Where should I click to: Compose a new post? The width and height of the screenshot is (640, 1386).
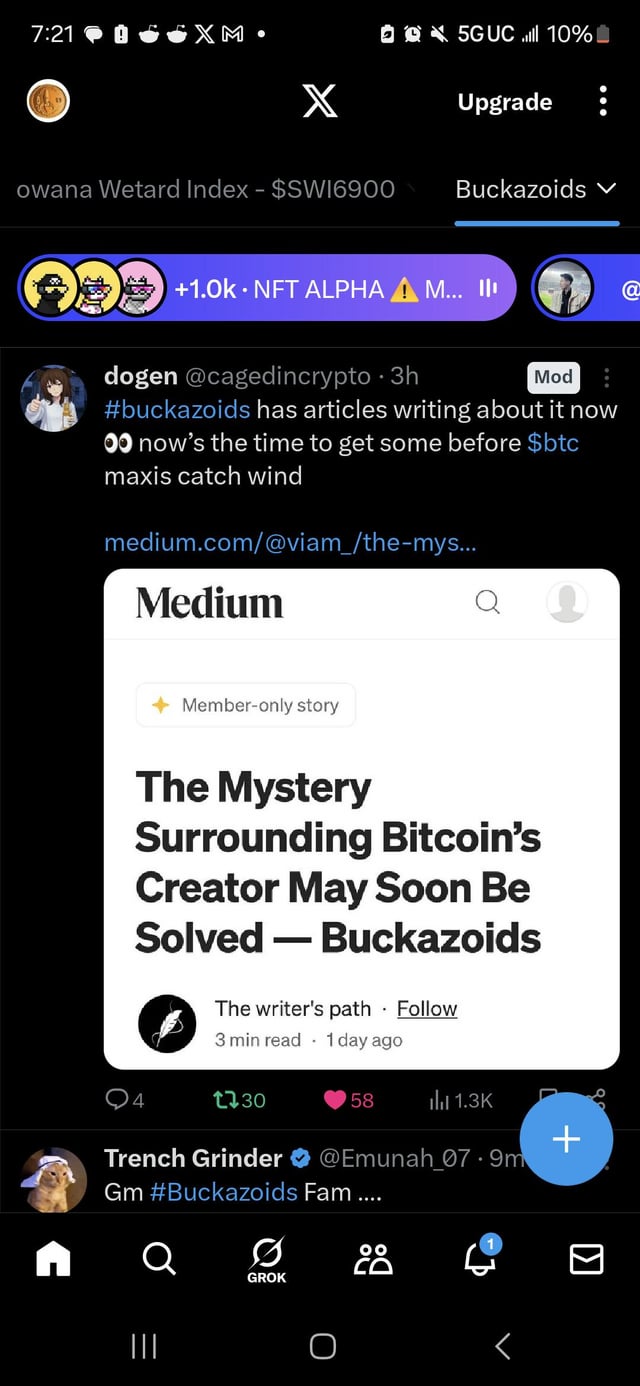point(566,1139)
